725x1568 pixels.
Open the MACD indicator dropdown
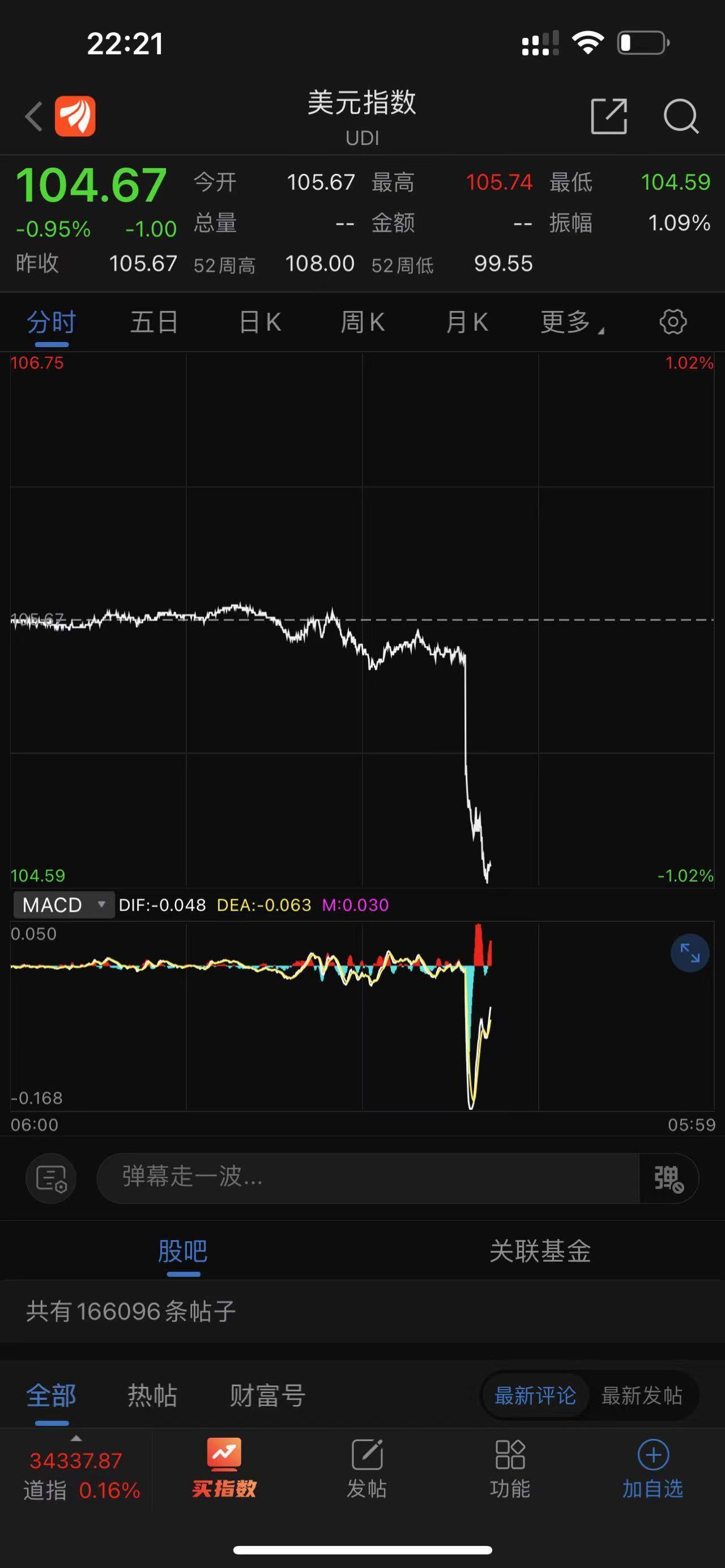tap(63, 904)
